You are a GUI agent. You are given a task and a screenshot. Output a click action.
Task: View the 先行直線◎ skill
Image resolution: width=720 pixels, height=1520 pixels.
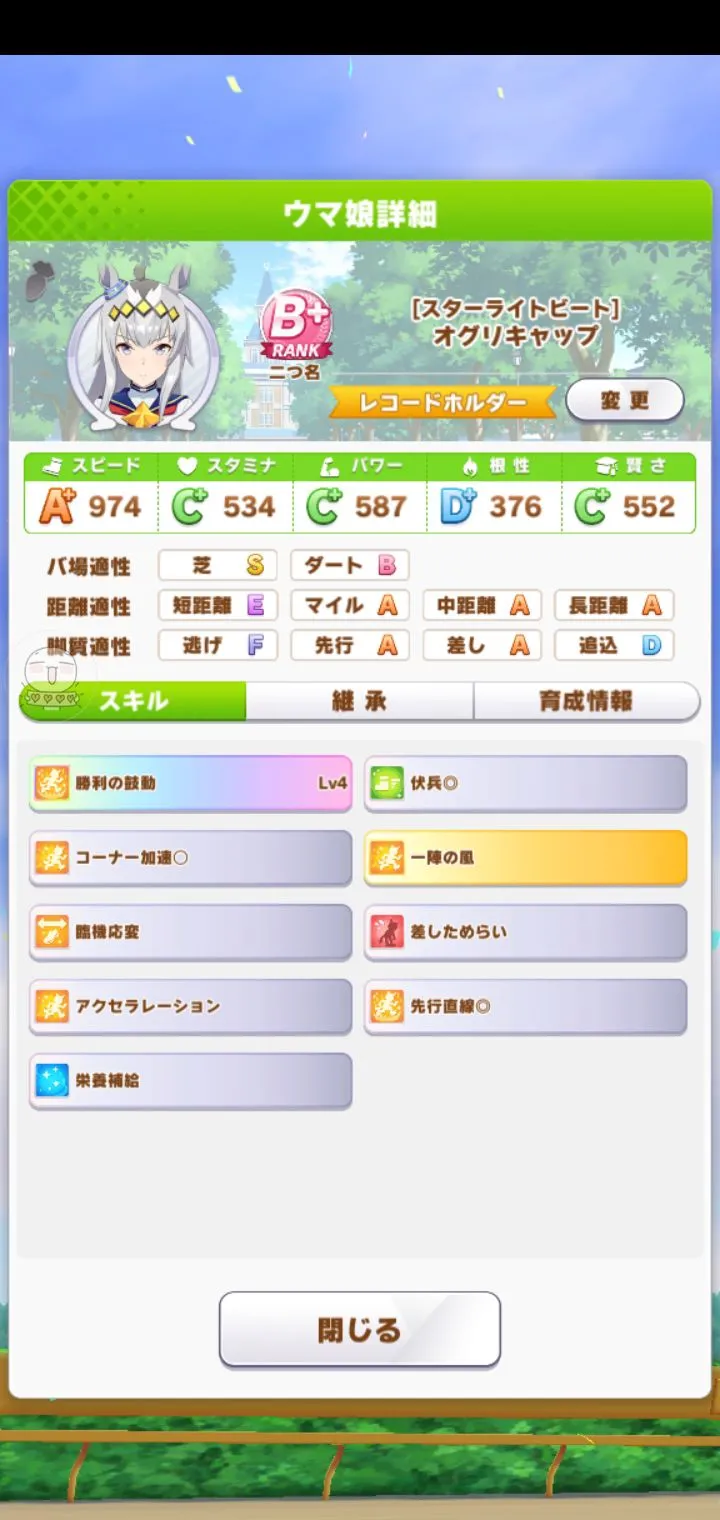525,1006
